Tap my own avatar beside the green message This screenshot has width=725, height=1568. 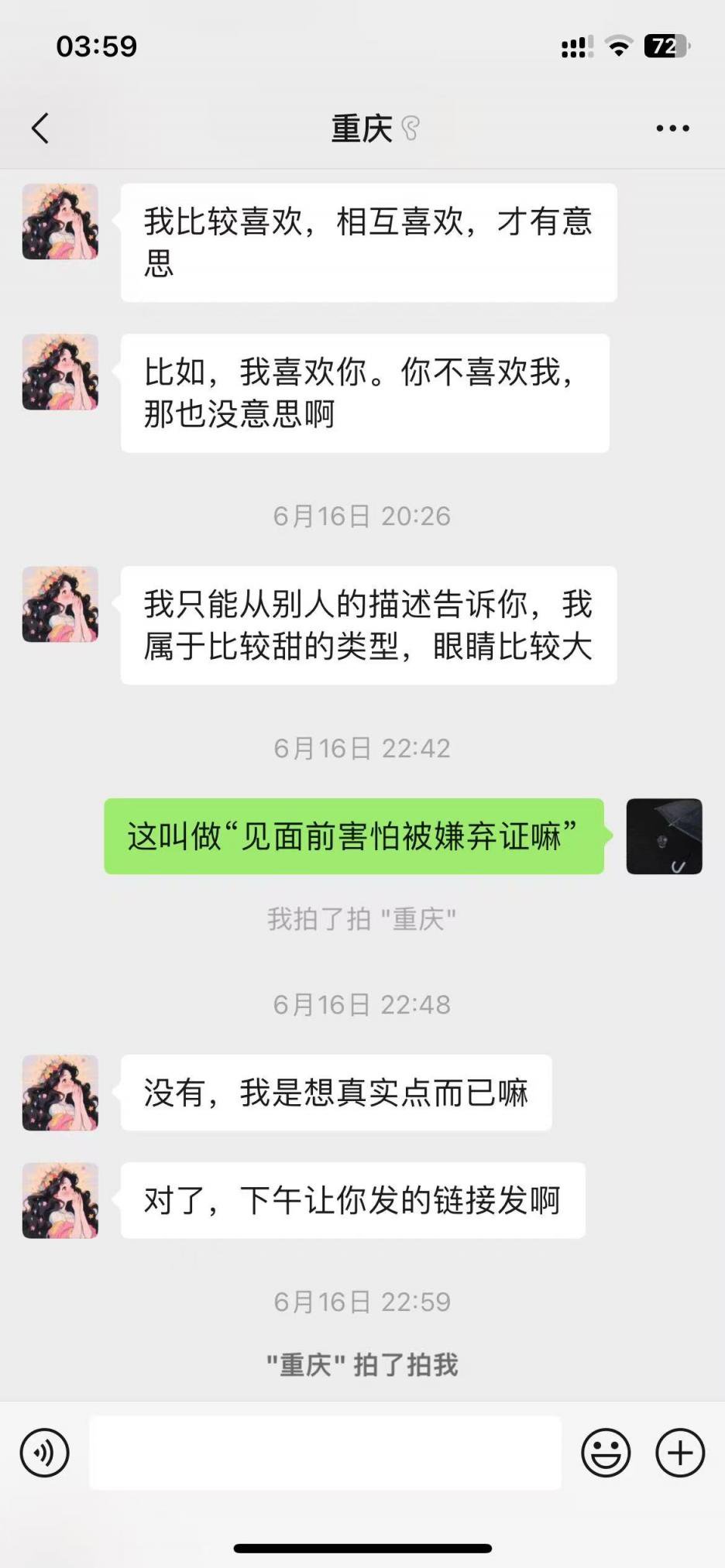pos(664,836)
